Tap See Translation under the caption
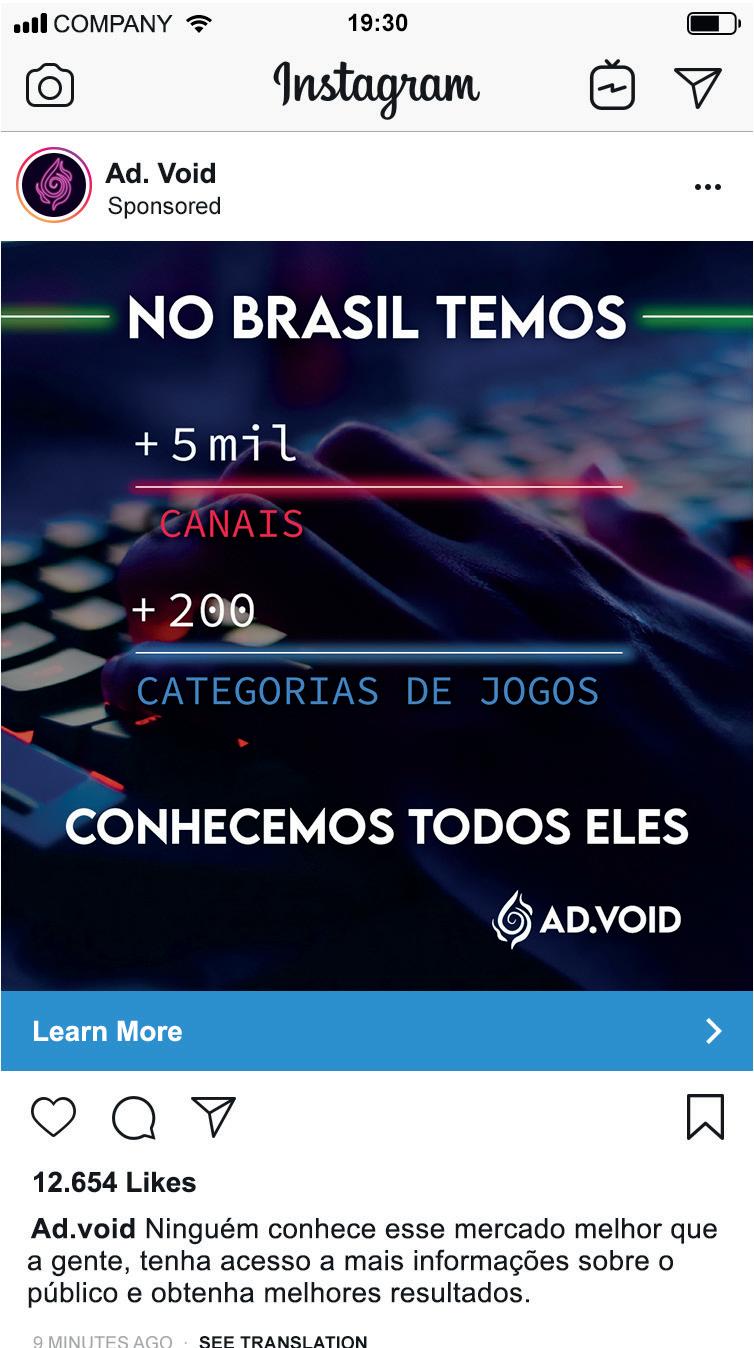Screen dimensions: 754x1348 tap(283, 1340)
